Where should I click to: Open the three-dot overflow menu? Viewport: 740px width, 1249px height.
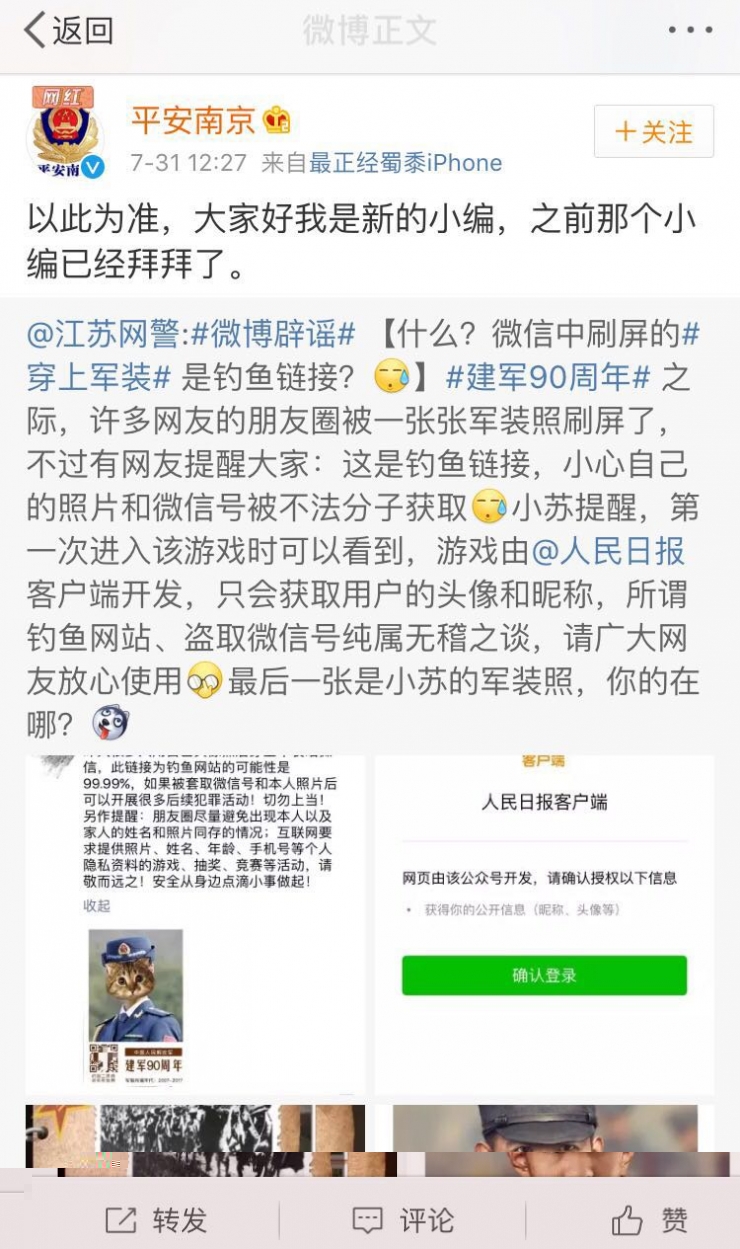690,31
